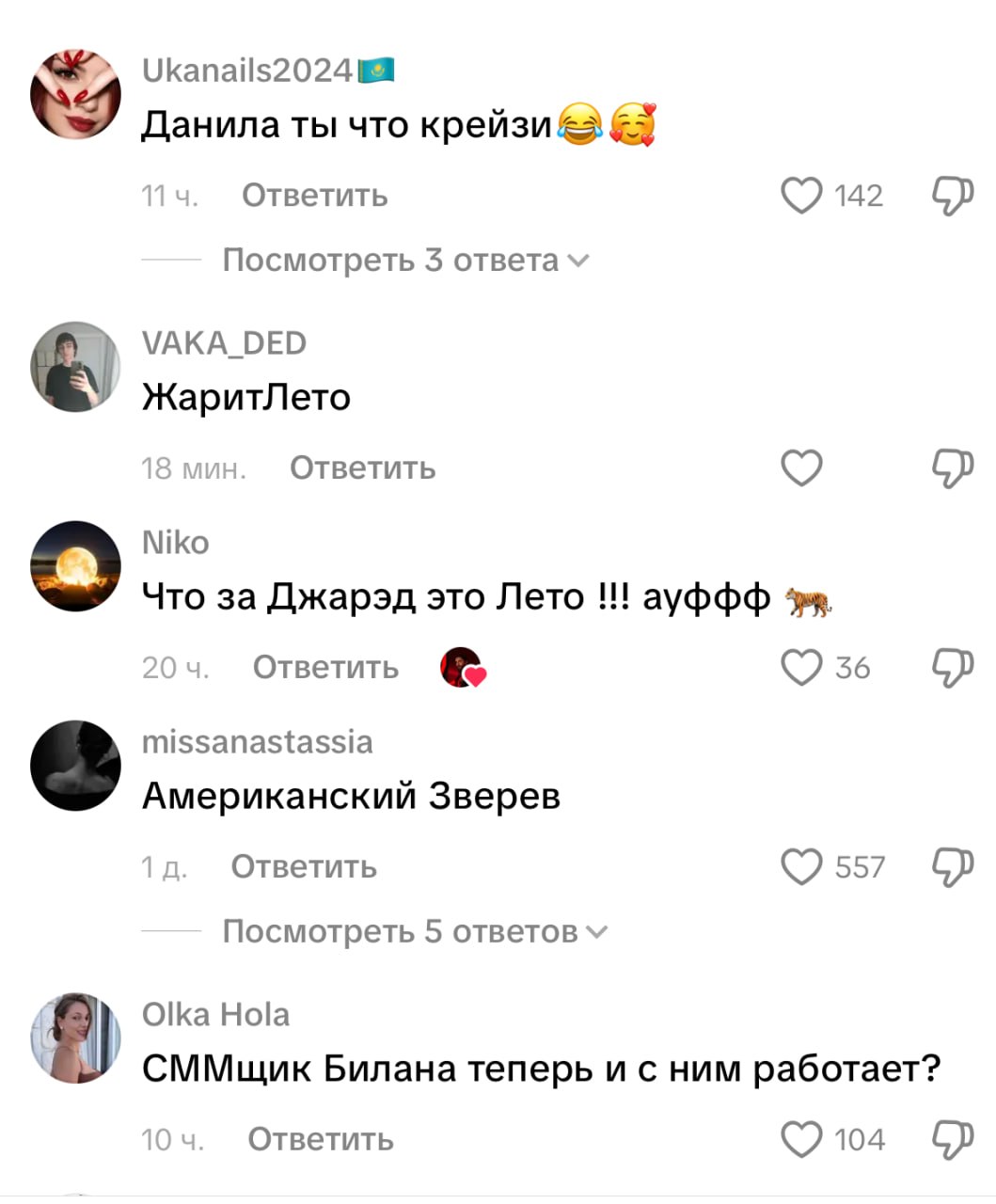Expand the 5 replies under missanastassia's comment

415,931
